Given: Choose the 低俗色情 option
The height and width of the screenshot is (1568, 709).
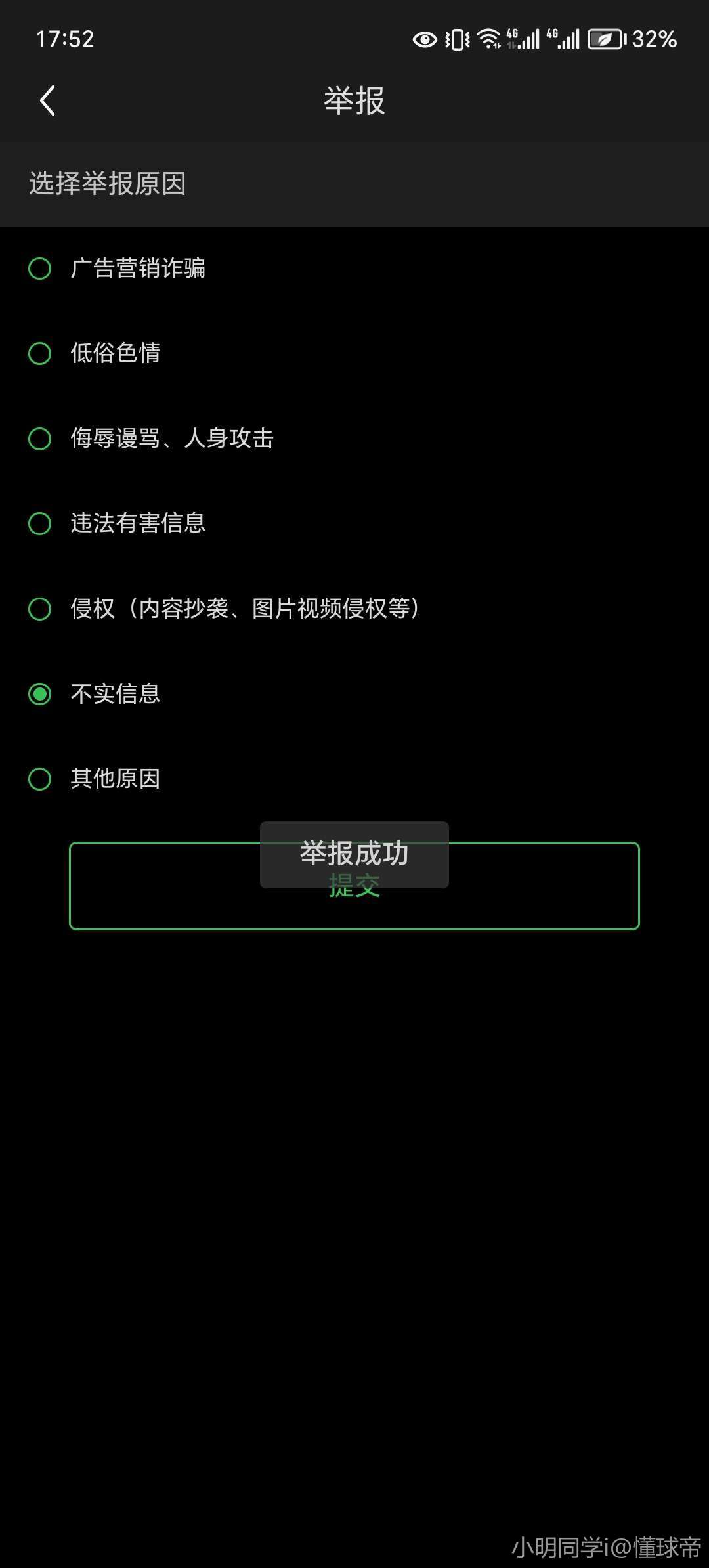Looking at the screenshot, I should click(x=40, y=353).
